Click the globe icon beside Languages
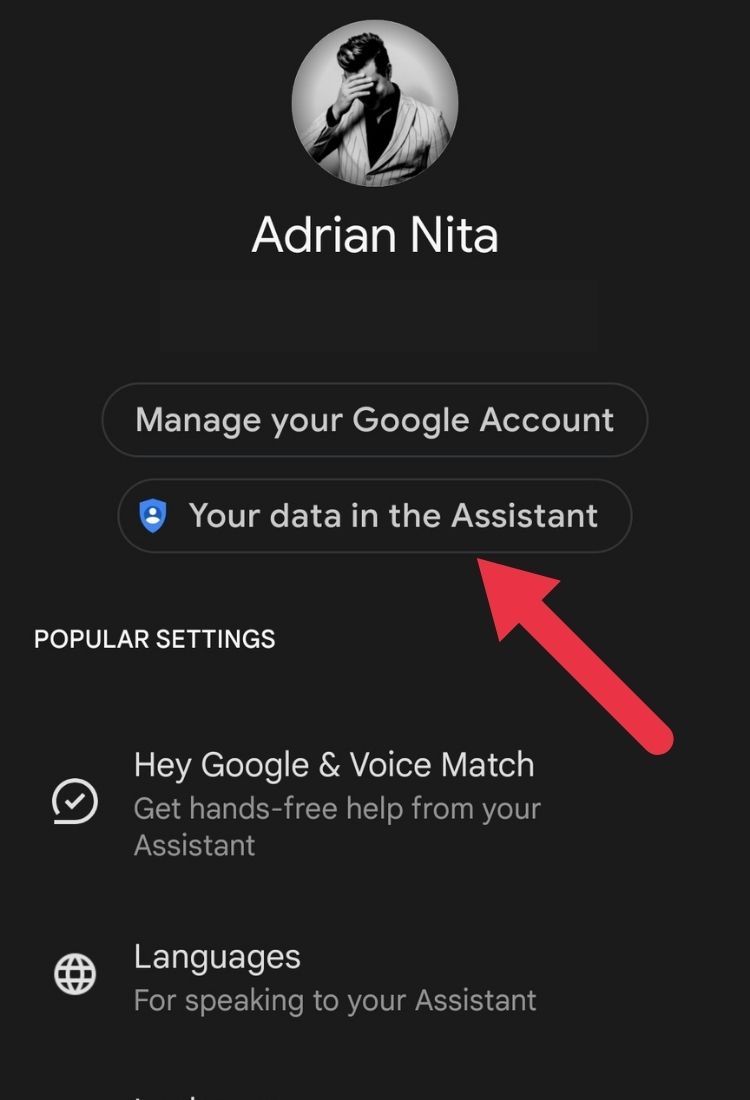The height and width of the screenshot is (1100, 750). (74, 974)
